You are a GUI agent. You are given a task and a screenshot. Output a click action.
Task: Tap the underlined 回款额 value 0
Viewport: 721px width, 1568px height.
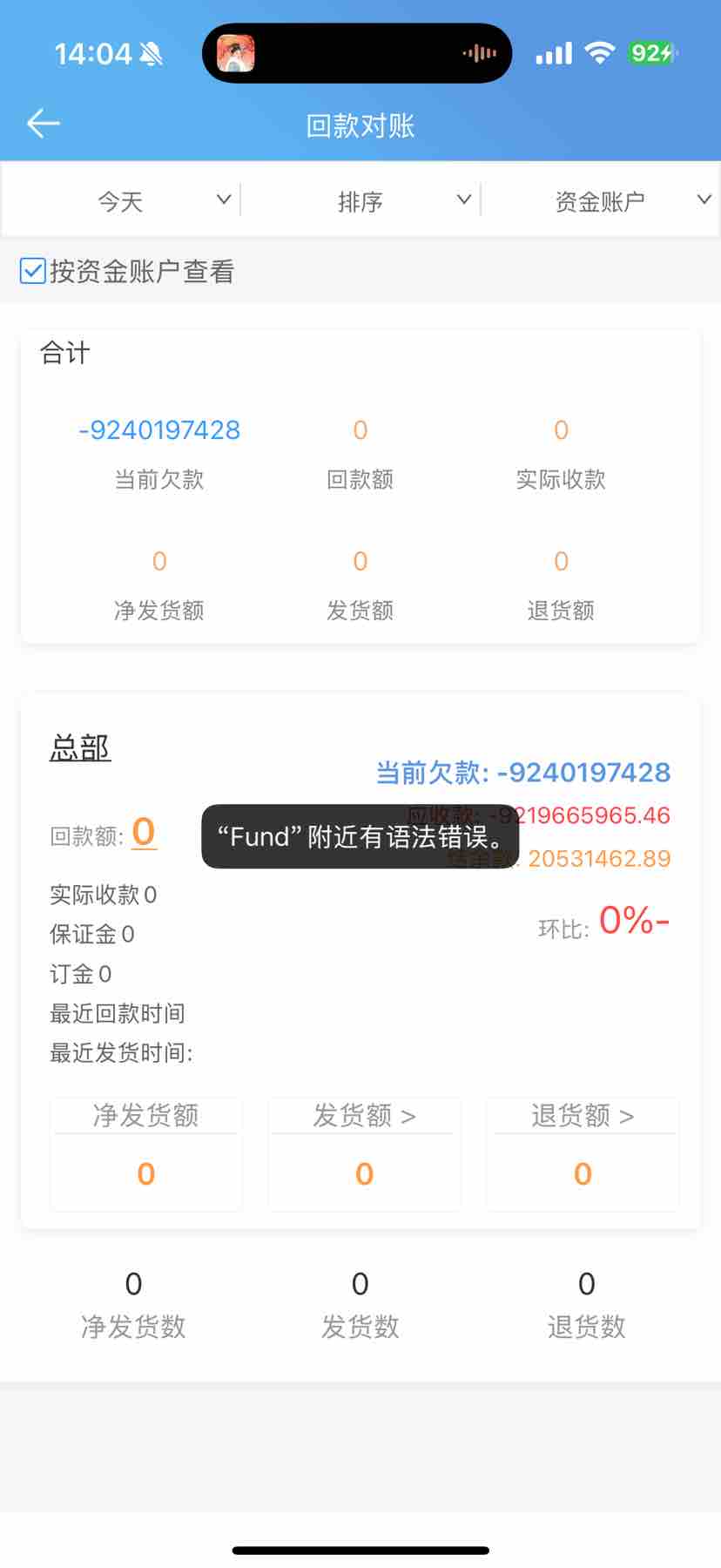click(x=144, y=832)
